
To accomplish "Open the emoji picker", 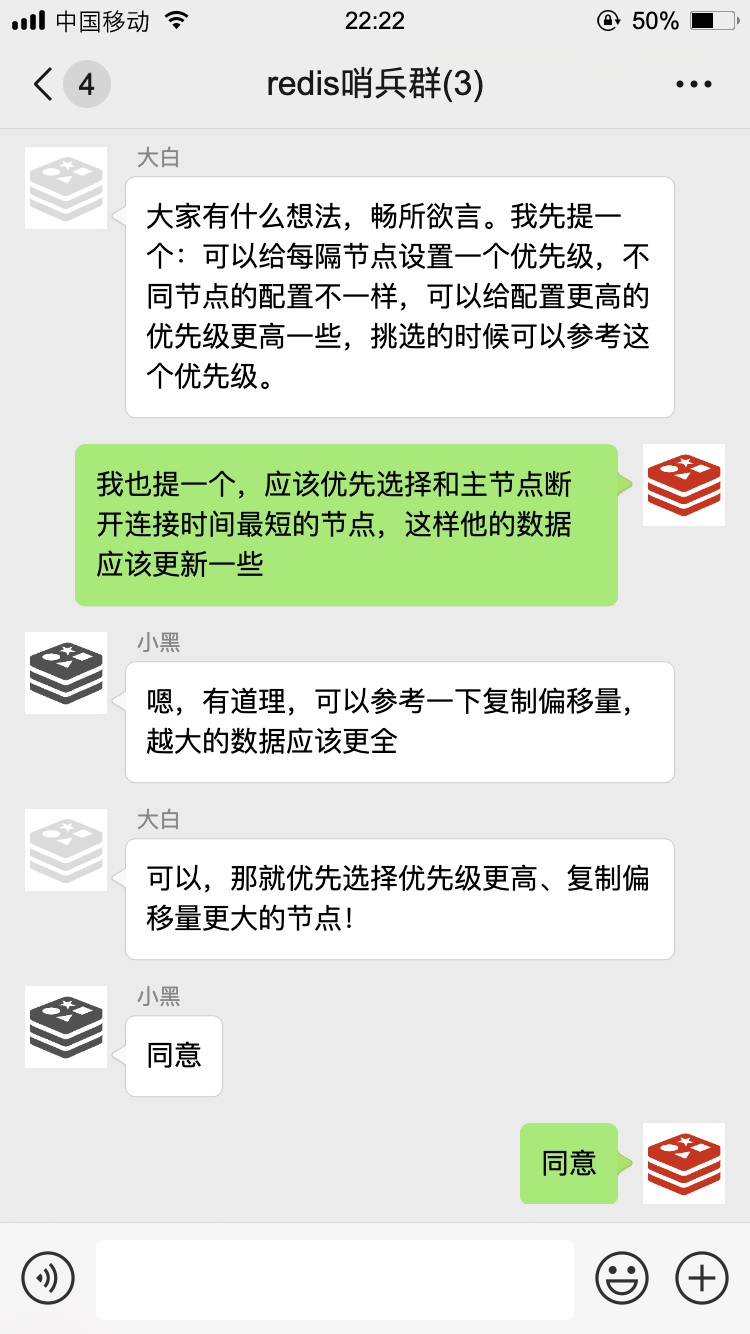I will point(621,1277).
